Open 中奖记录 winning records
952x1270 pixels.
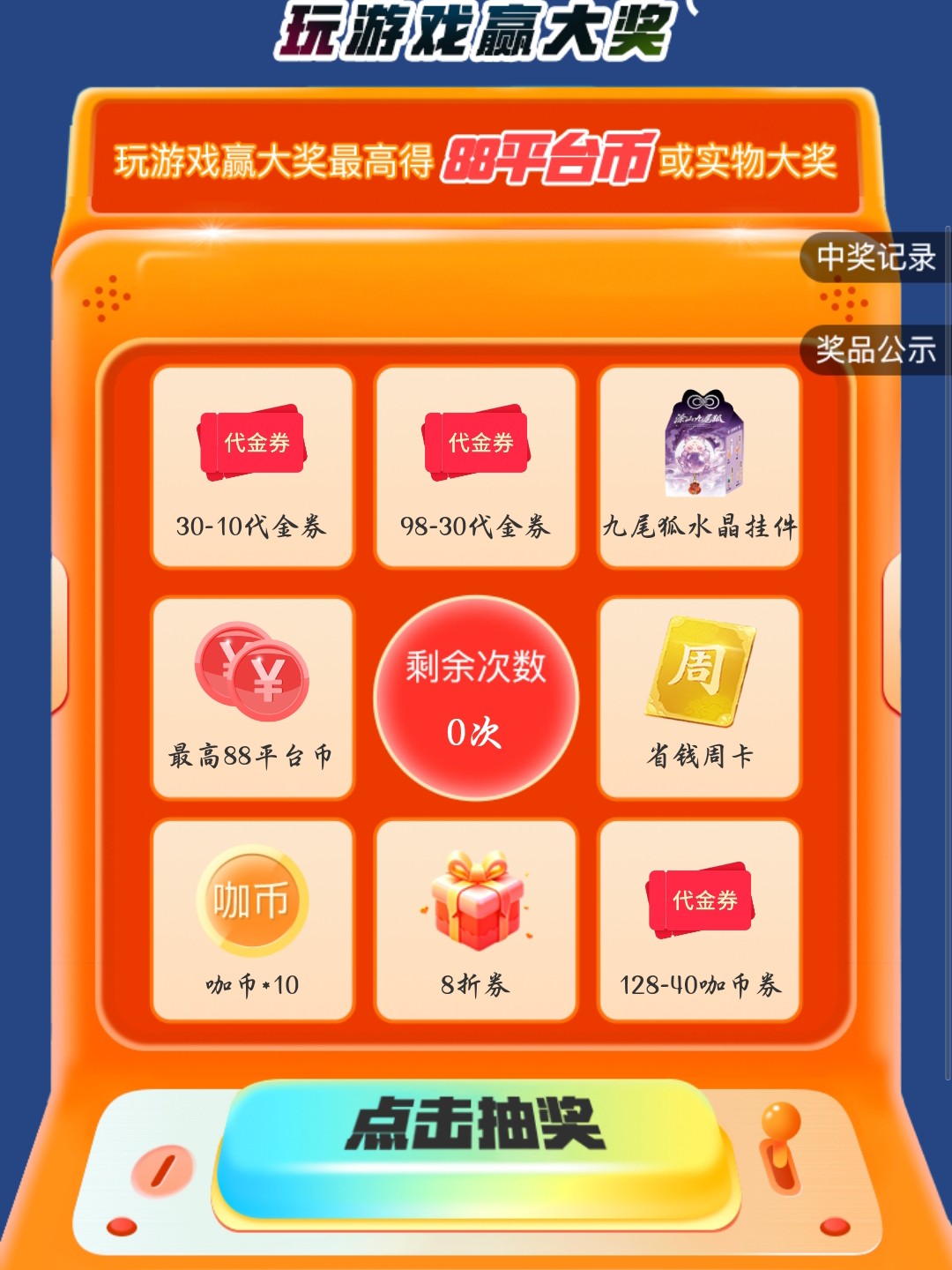pyautogui.click(x=875, y=258)
